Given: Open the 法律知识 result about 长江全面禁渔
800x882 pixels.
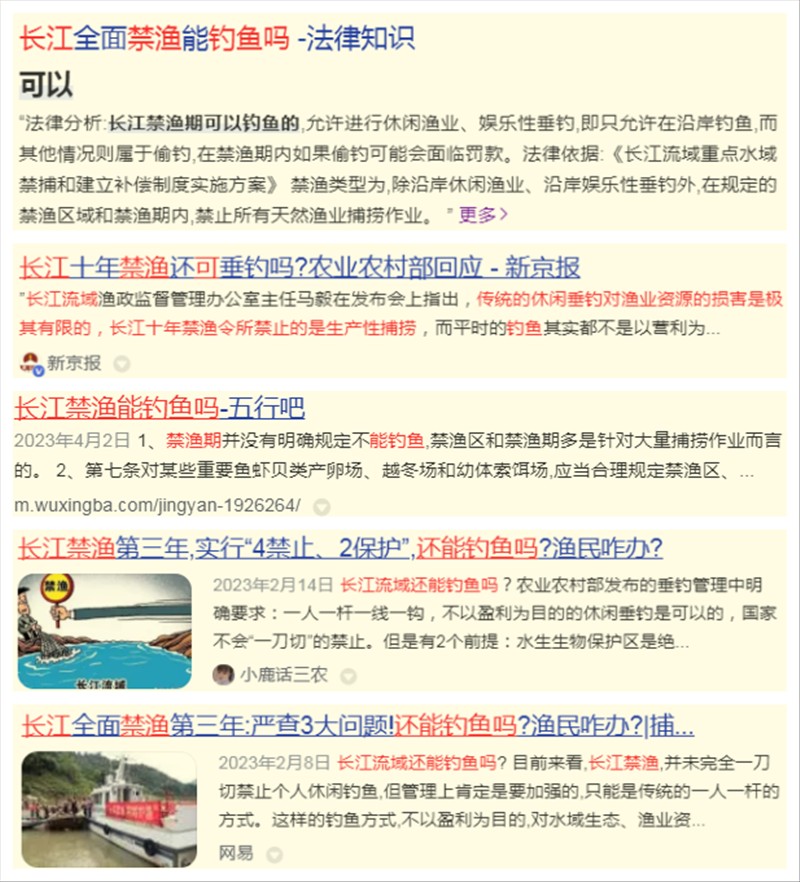Looking at the screenshot, I should [x=217, y=39].
